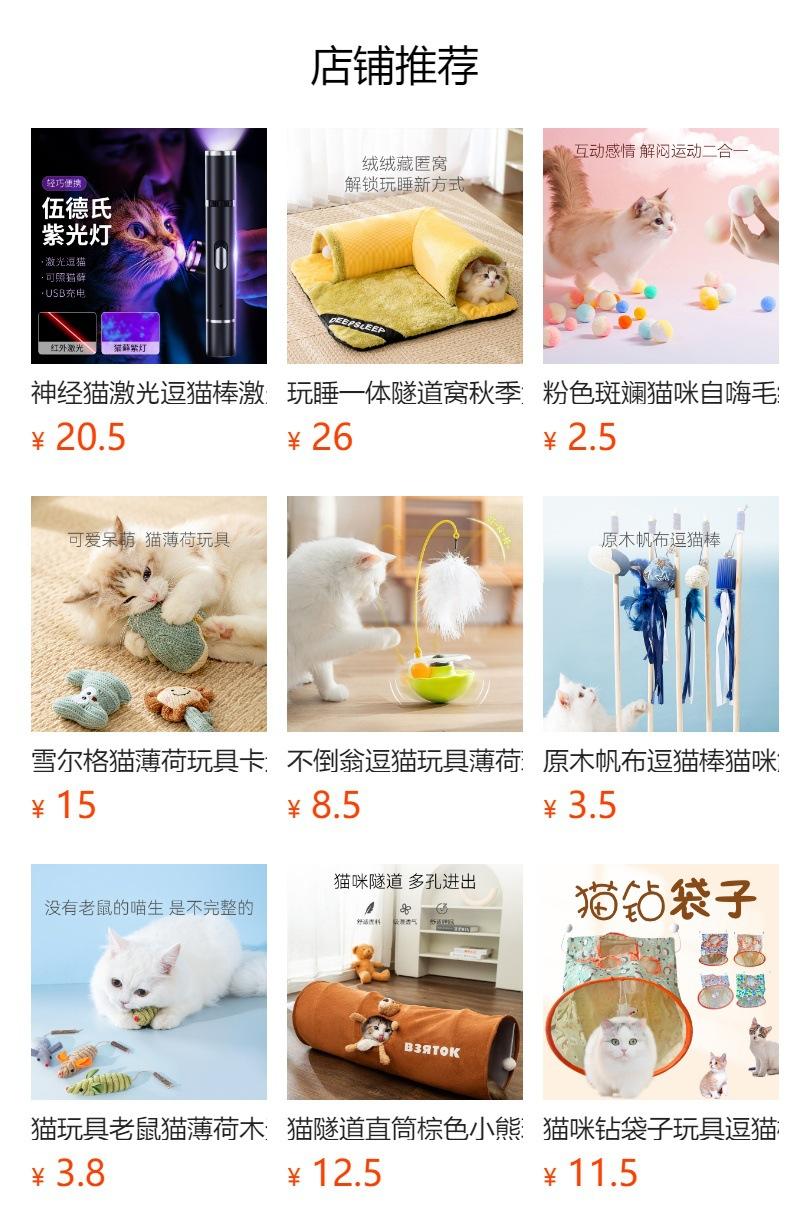This screenshot has height=1232, width=790.
Task: Tap the 猫咪钻袋子玩具 product card
Action: [x=661, y=1028]
